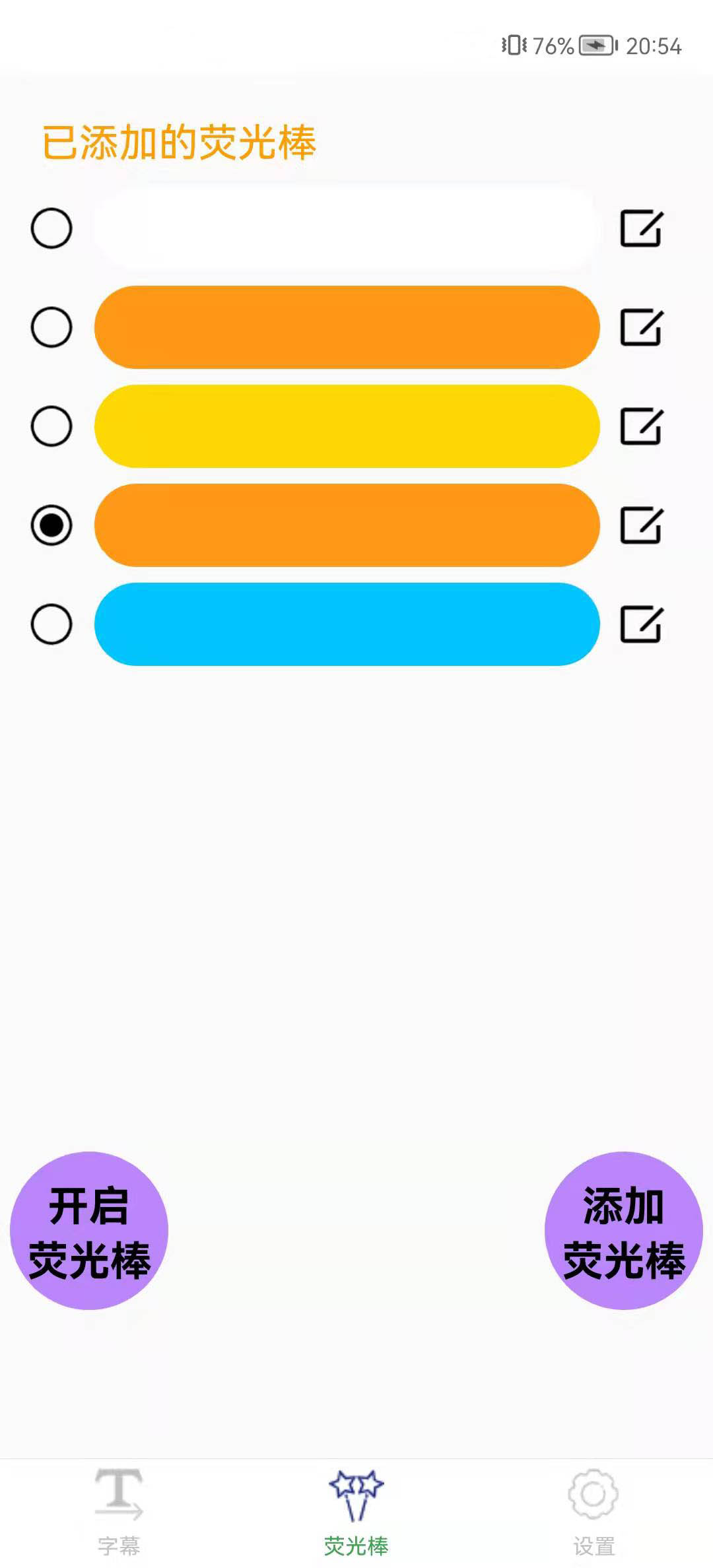Add a glow stick with 添加荧光棒
The width and height of the screenshot is (713, 1568).
coord(623,1231)
